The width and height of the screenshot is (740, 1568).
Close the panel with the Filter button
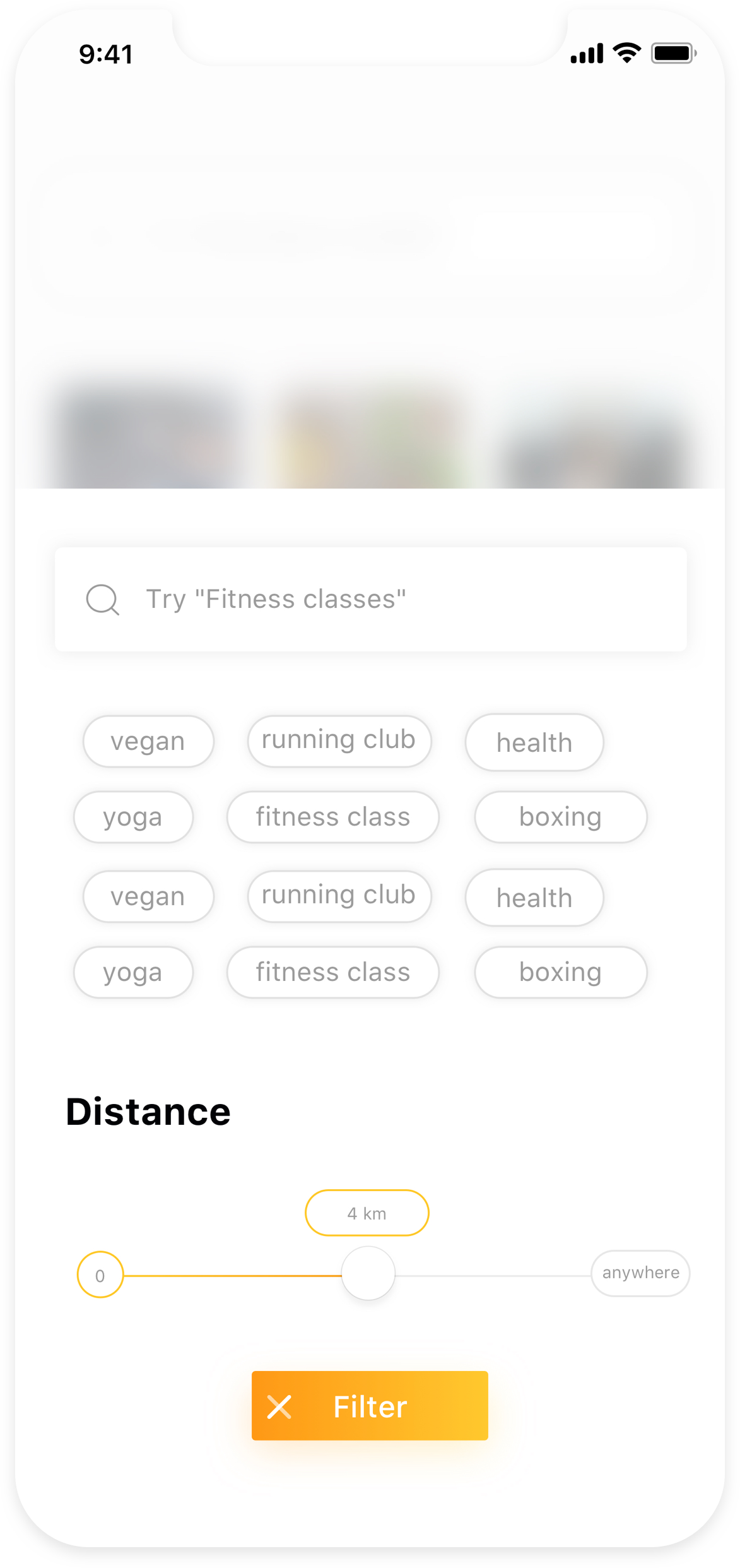click(370, 1406)
